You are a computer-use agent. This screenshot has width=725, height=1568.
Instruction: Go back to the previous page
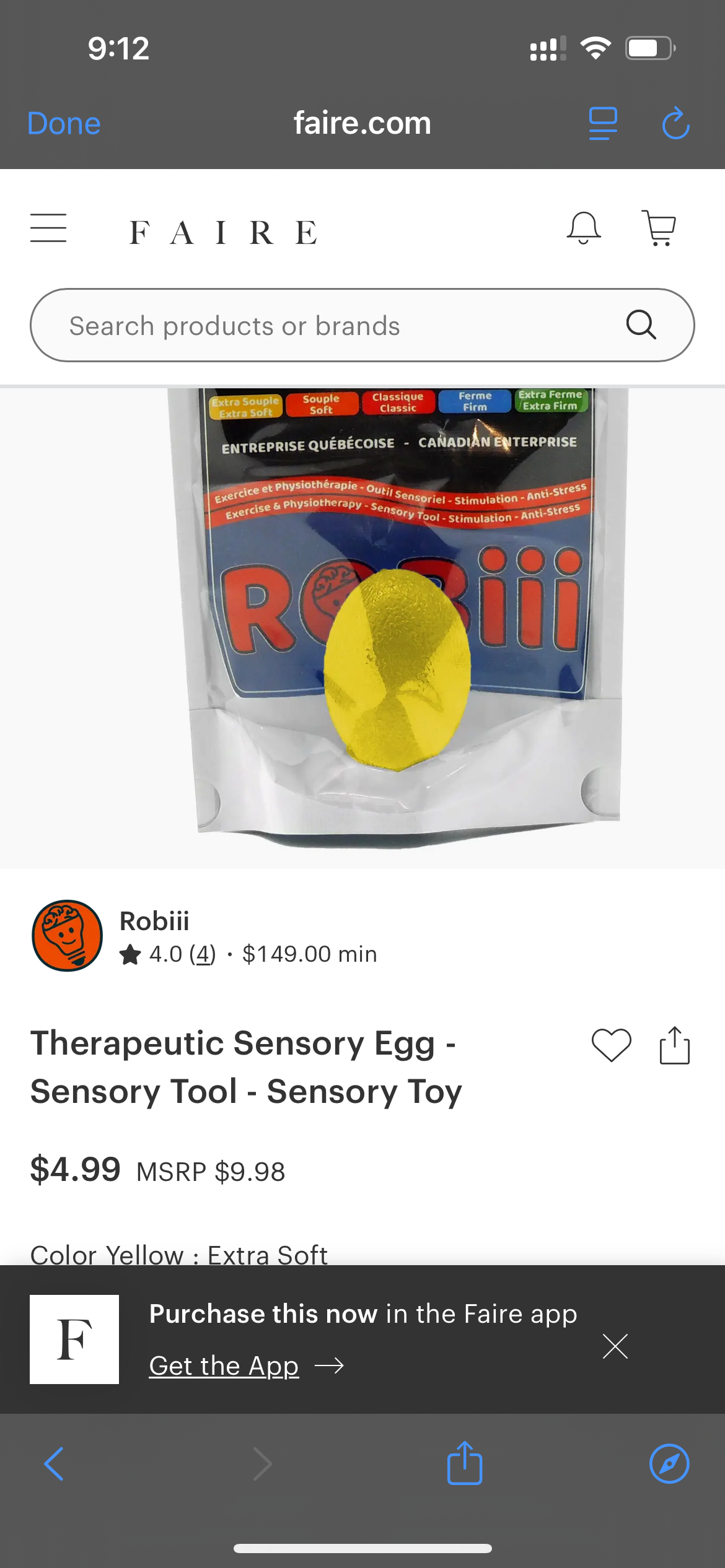click(x=55, y=1464)
